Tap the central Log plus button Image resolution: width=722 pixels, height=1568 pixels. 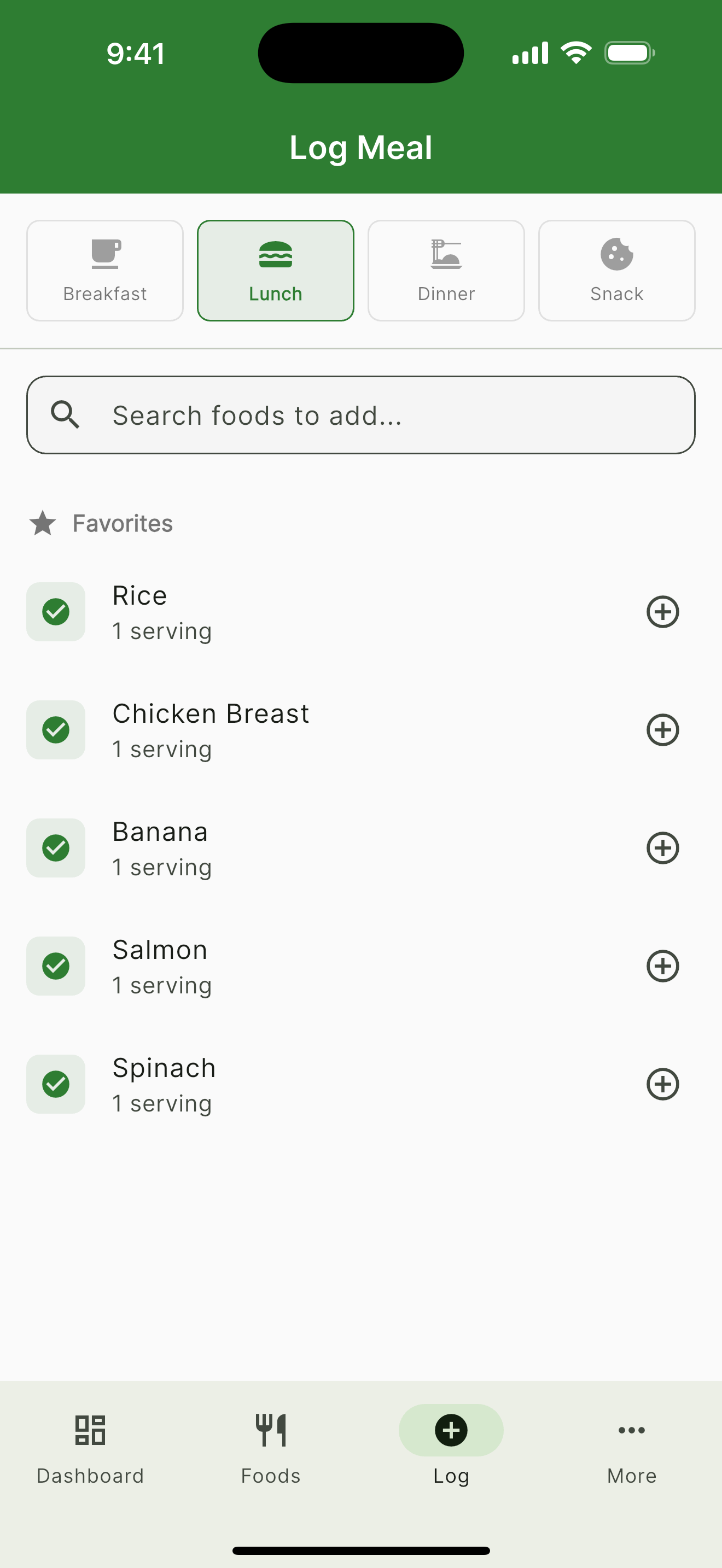click(451, 1430)
